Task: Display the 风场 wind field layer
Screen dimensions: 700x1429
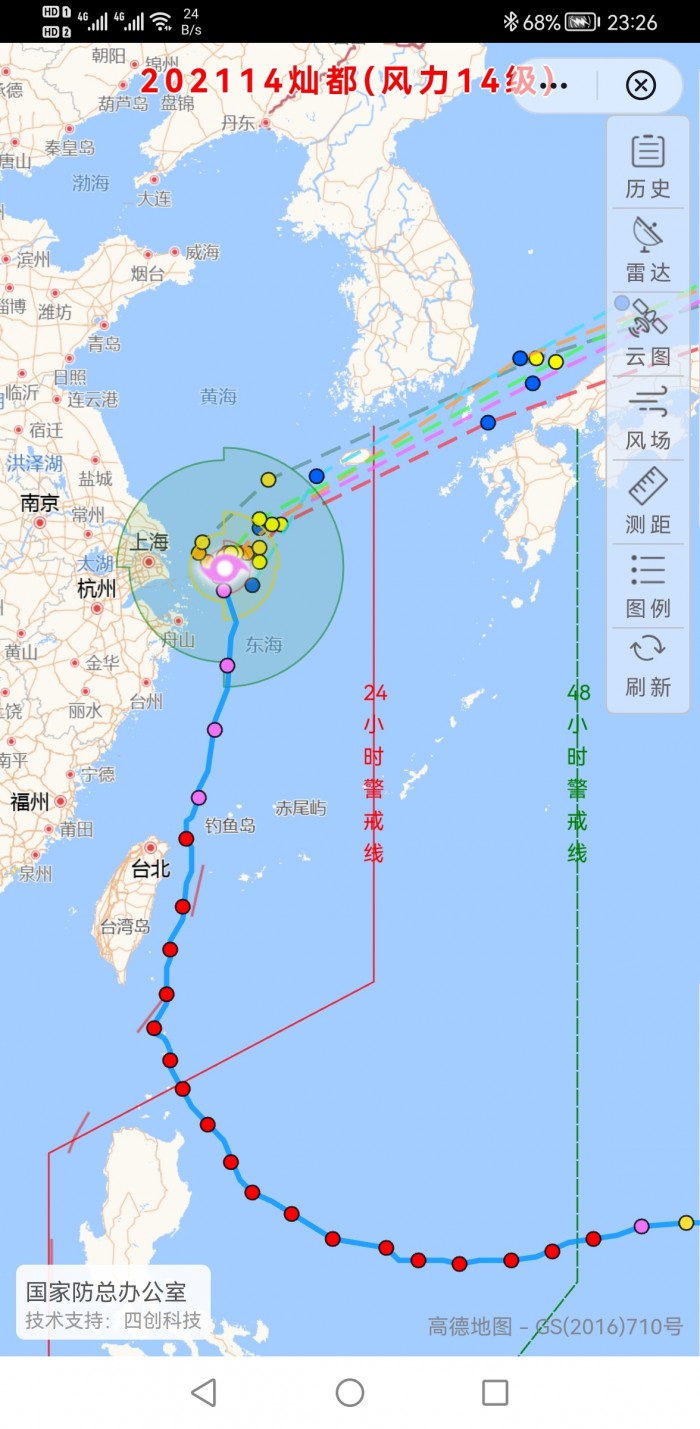Action: (x=648, y=418)
